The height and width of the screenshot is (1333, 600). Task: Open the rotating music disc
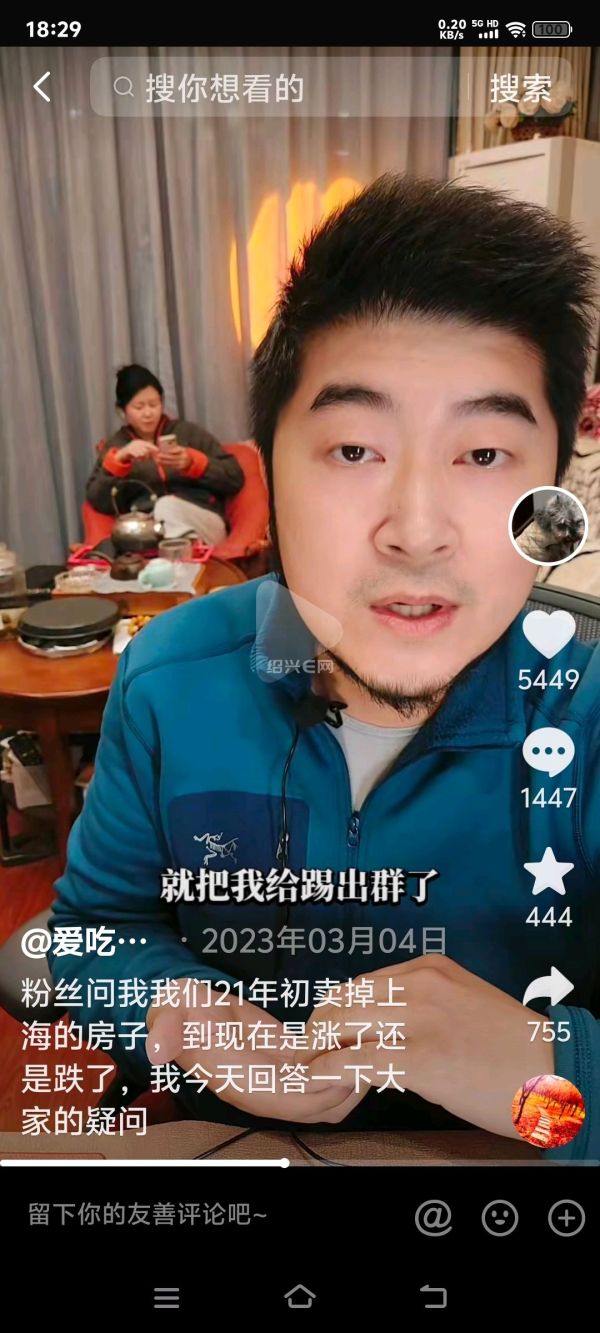pyautogui.click(x=548, y=1110)
